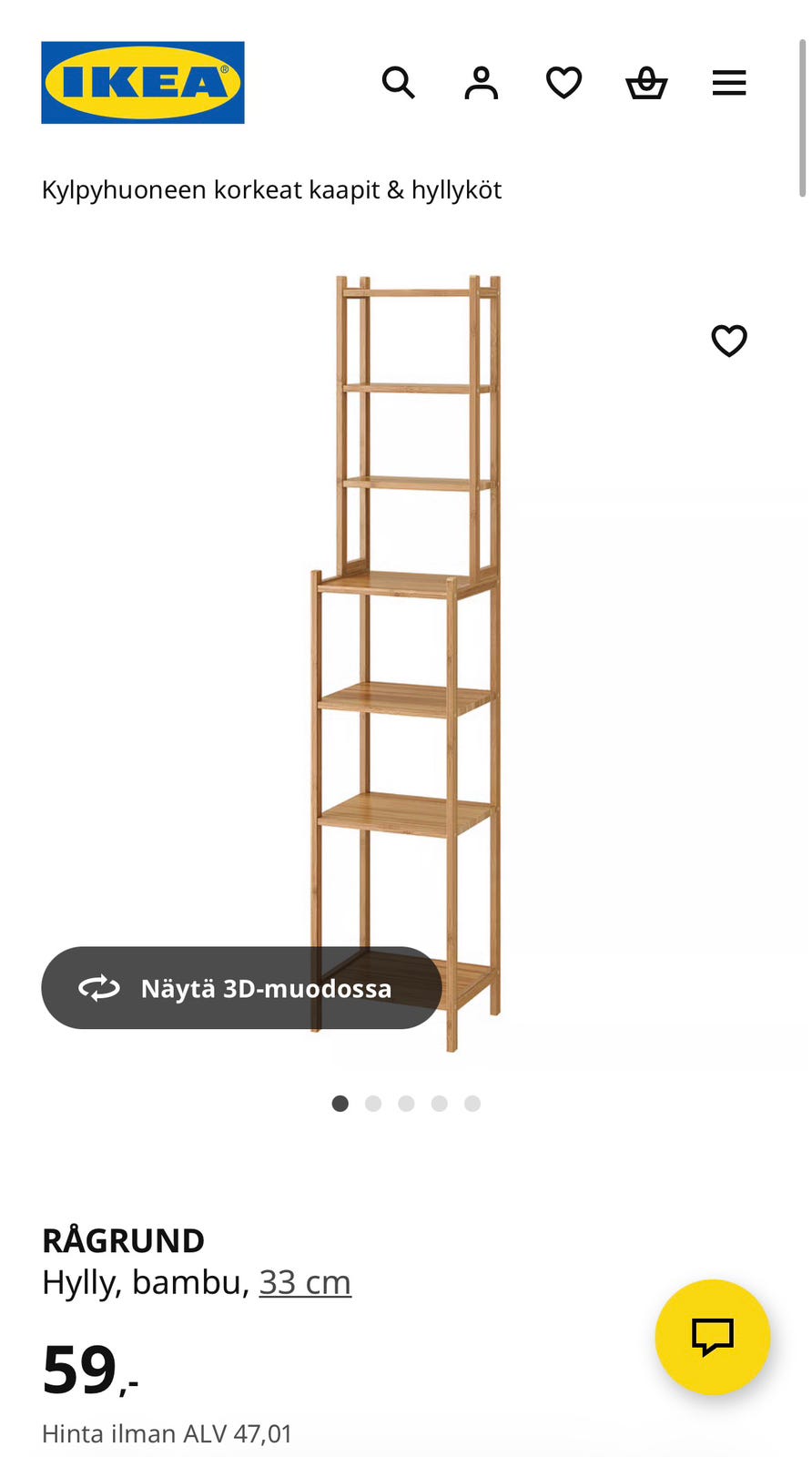Open the main navigation menu
Screen dimensions: 812x1457
728,83
